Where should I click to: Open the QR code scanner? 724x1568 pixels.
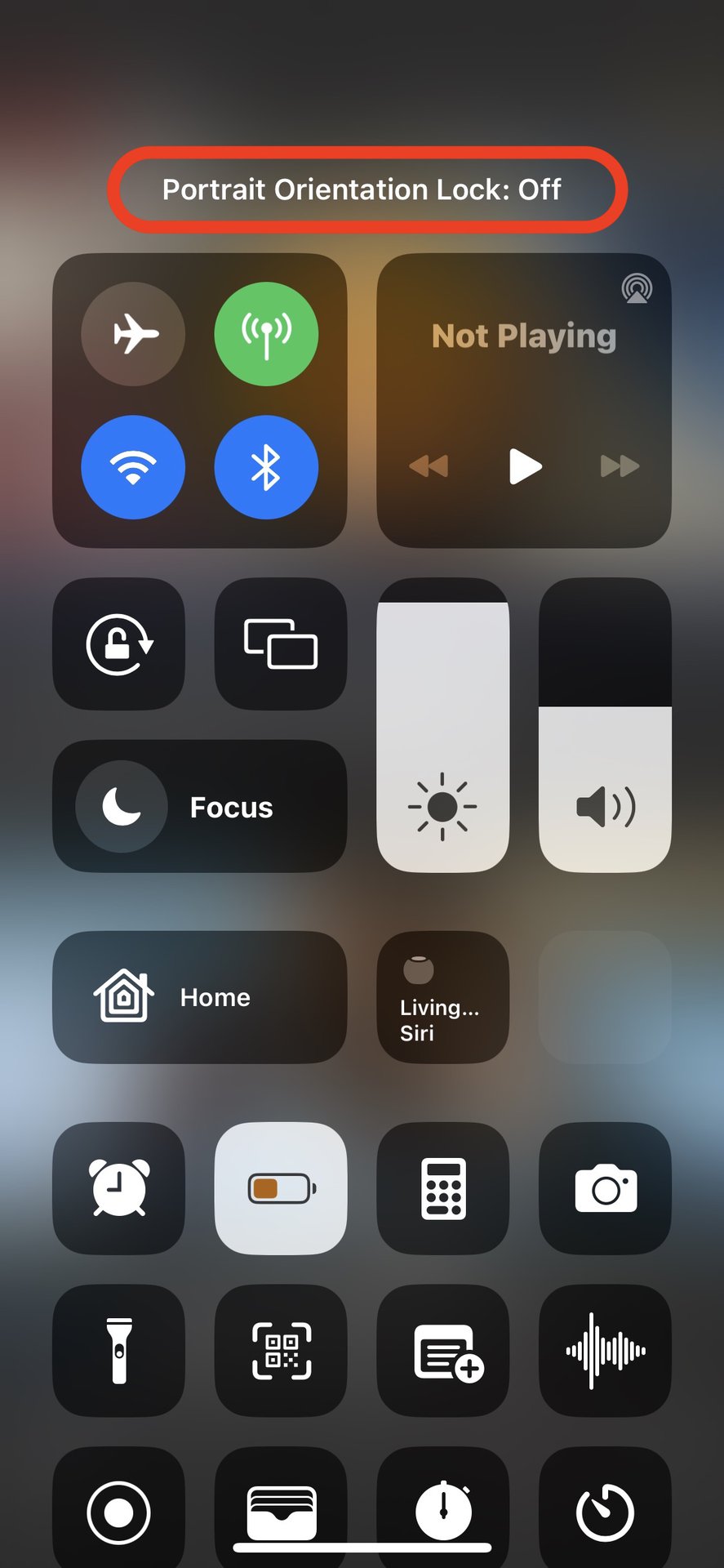[x=281, y=1351]
